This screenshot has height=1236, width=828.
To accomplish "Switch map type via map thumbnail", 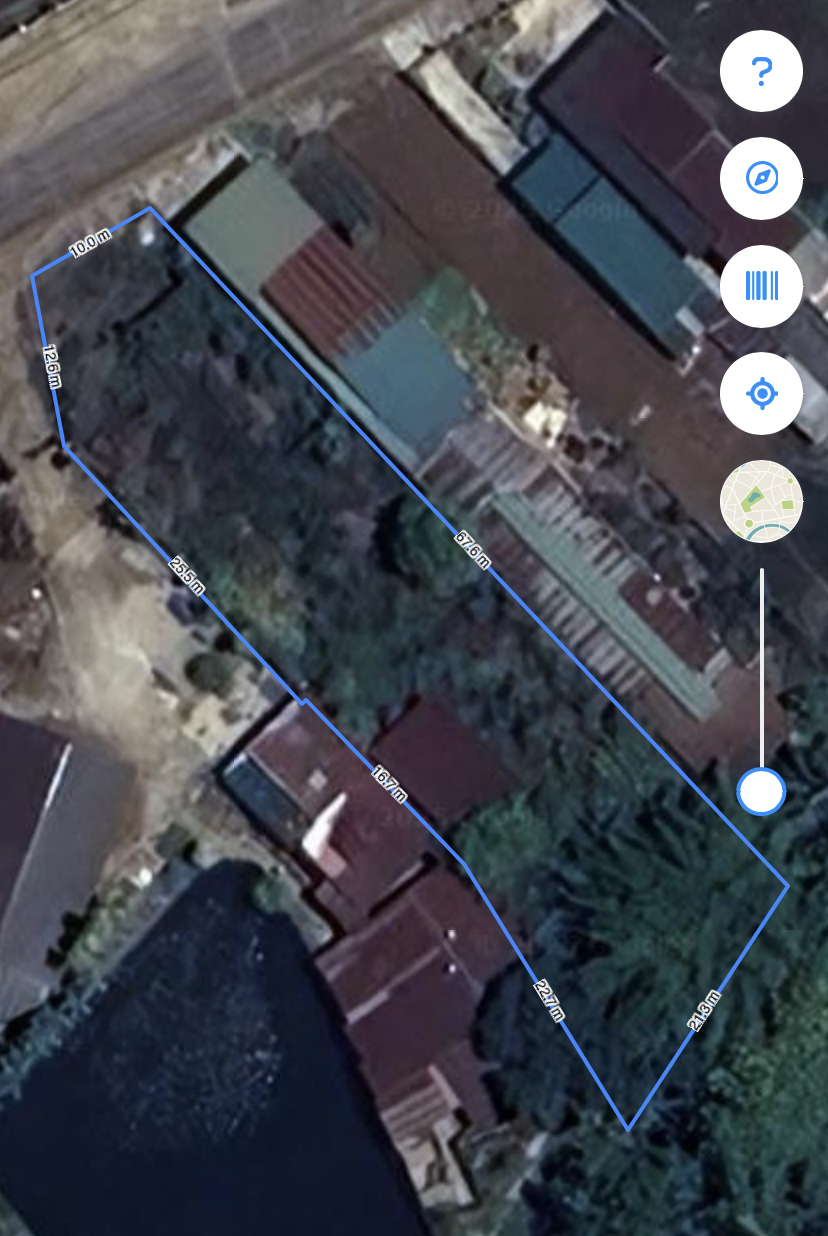I will coord(761,501).
